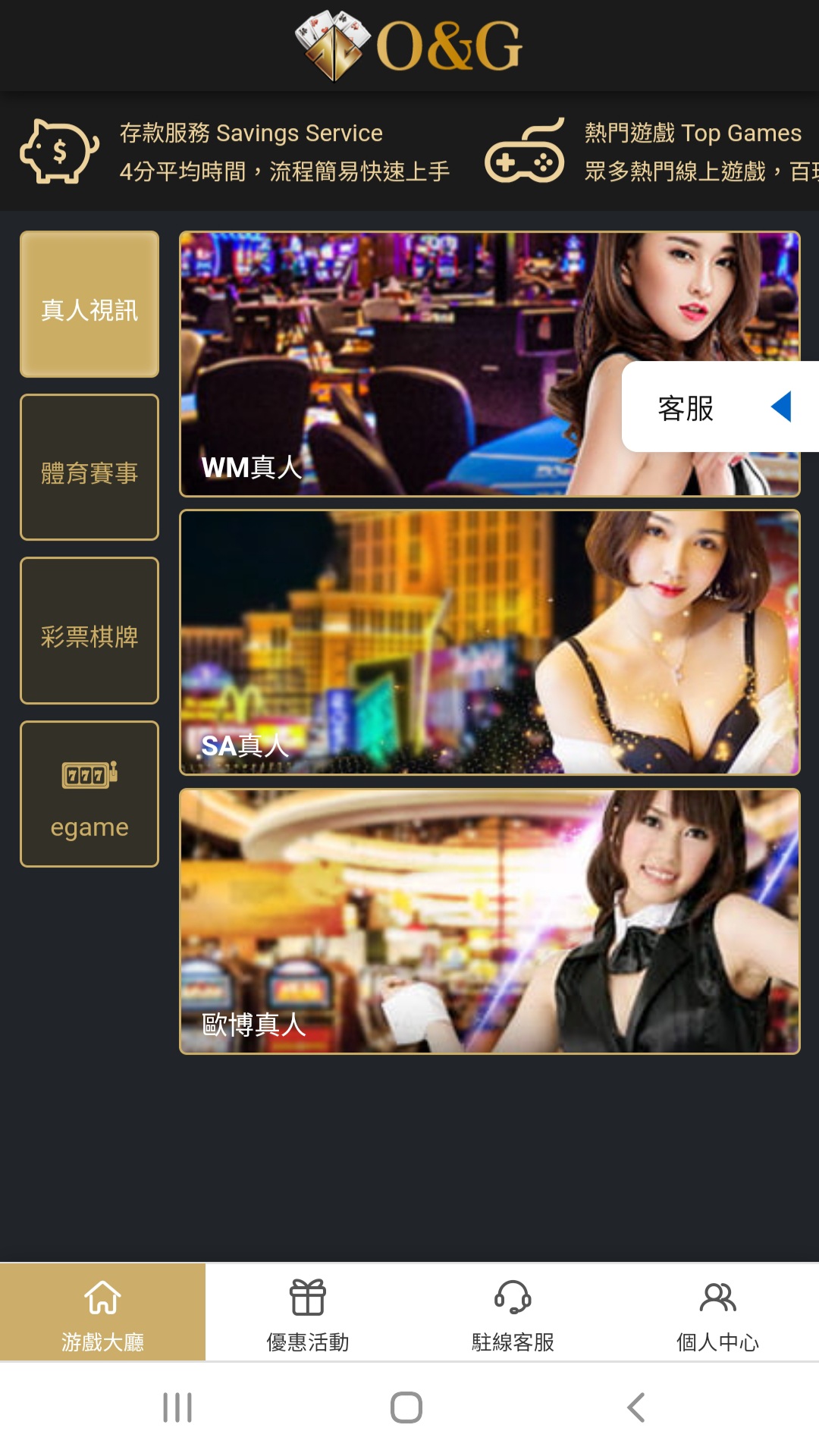Select the 真人視訊 category
This screenshot has height=1456, width=819.
(x=89, y=304)
